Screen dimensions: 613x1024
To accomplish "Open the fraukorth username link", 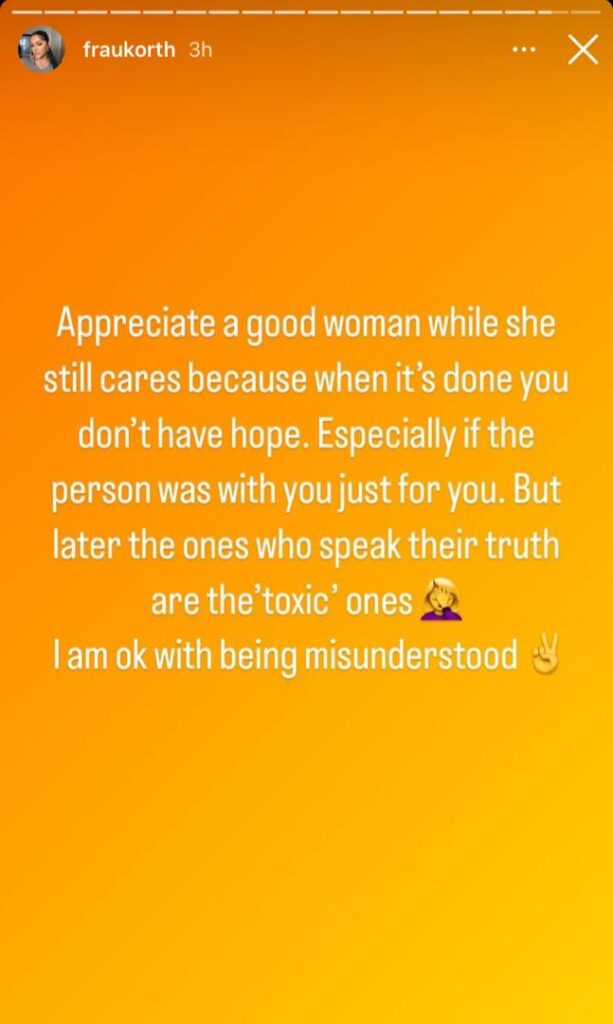I will coord(128,49).
